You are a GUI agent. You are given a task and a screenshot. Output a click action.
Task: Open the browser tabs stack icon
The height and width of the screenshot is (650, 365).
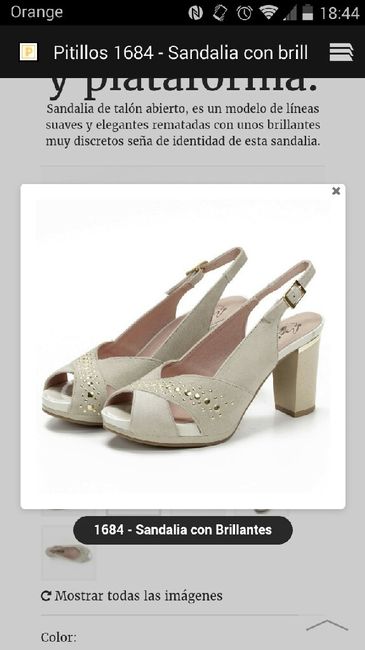[x=341, y=52]
